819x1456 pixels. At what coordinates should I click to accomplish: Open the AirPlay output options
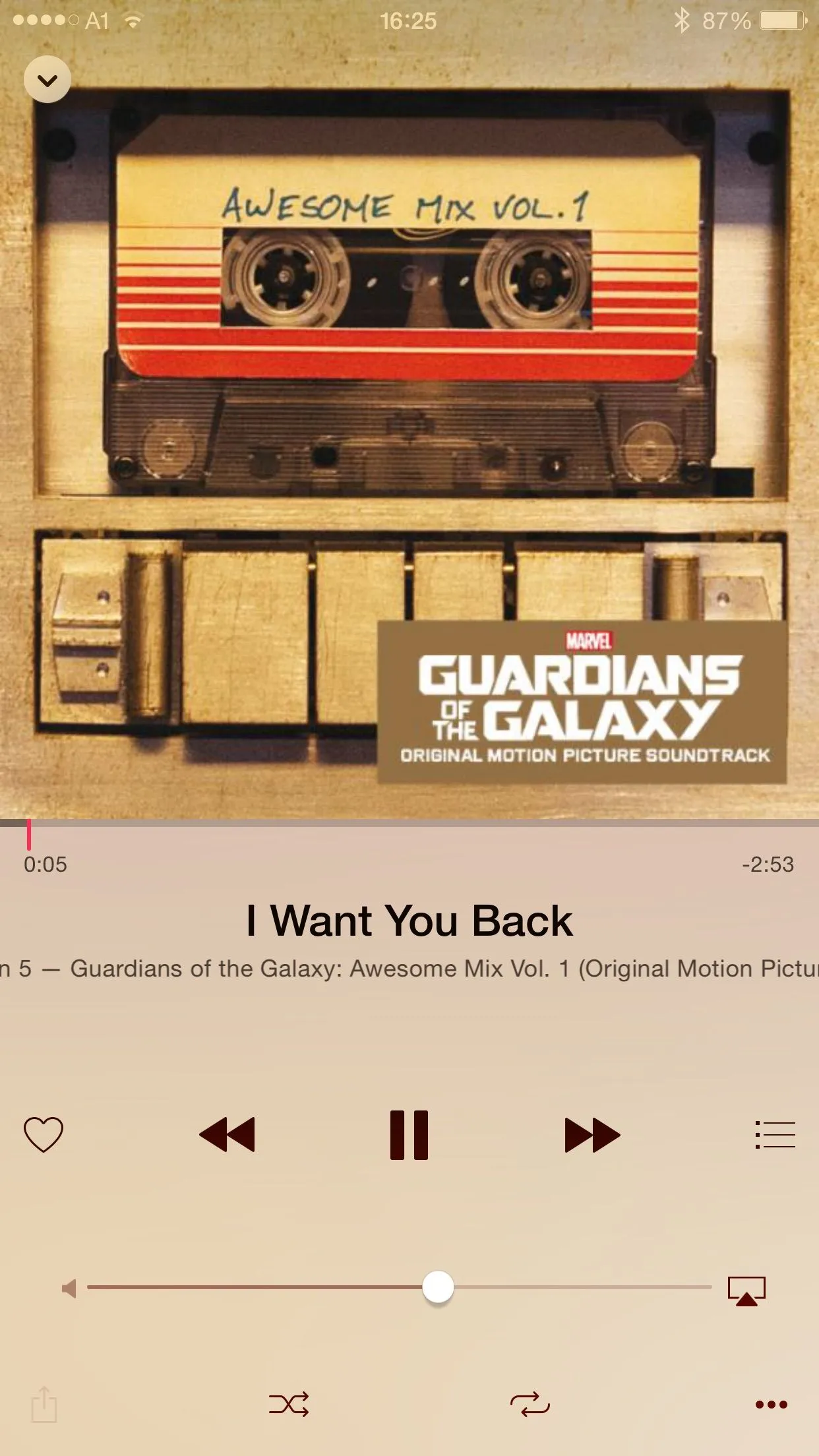point(746,1290)
